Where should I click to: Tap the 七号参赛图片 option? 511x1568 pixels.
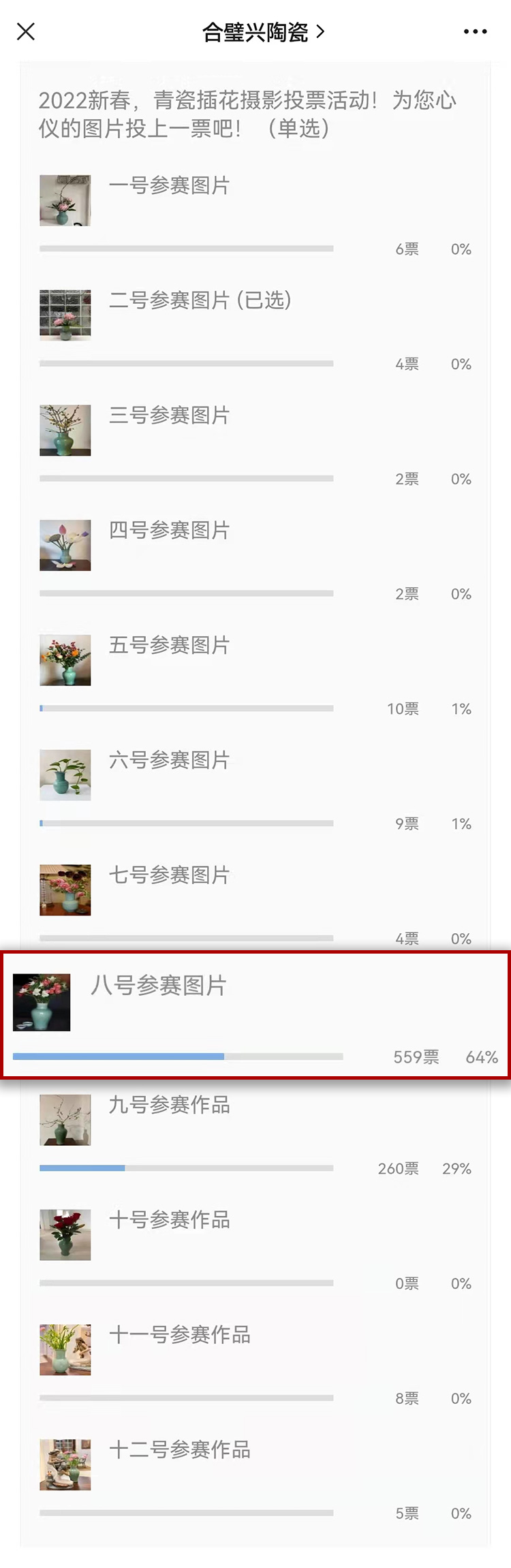[169, 875]
